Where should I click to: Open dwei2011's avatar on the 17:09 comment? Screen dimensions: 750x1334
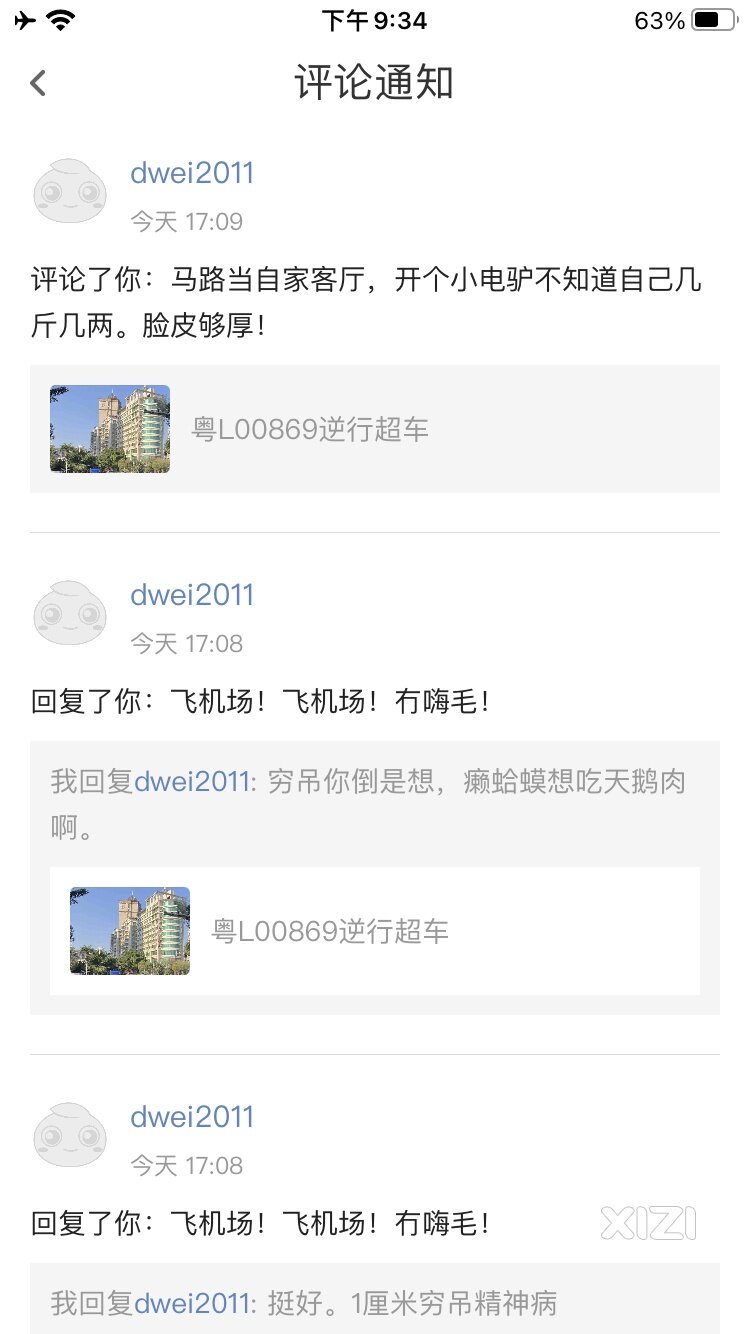70,190
